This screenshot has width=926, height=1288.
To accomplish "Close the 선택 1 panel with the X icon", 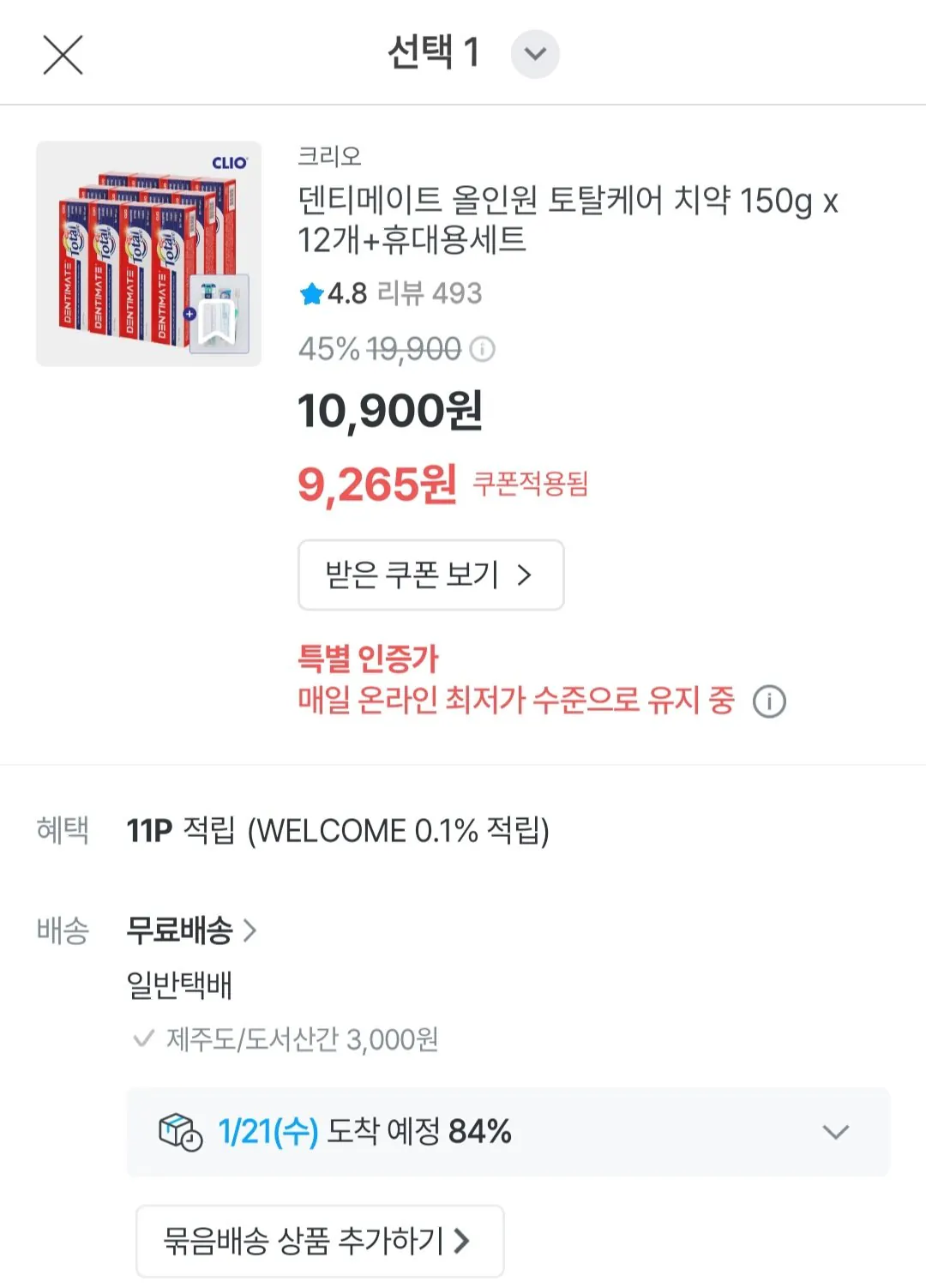I will [62, 53].
